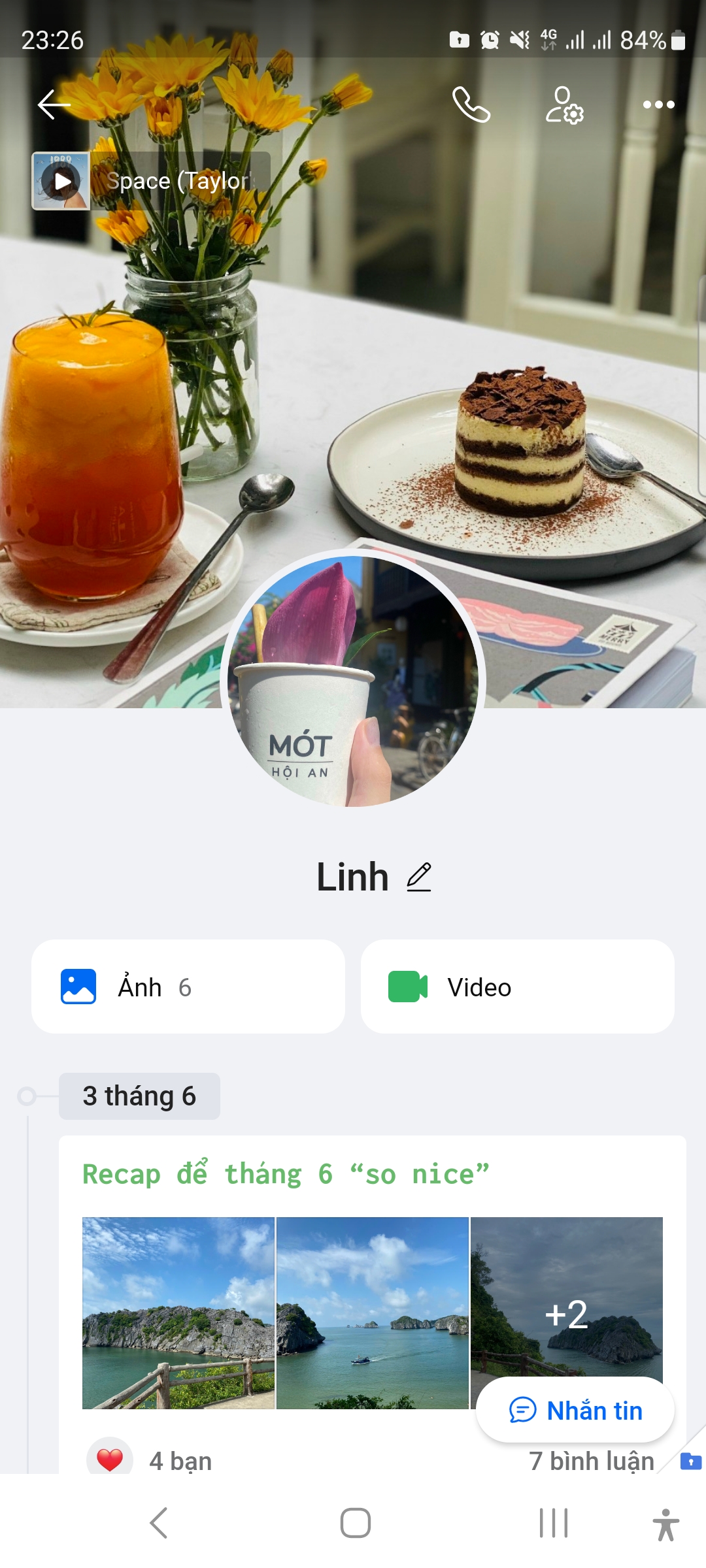Play the Space (Taylor) profile song
Viewport: 706px width, 1568px height.
[x=62, y=181]
